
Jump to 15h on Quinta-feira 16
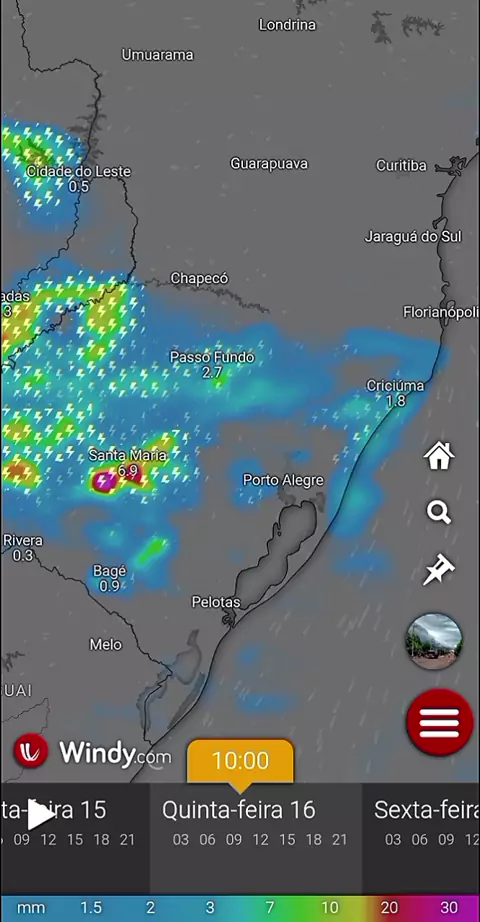point(287,840)
